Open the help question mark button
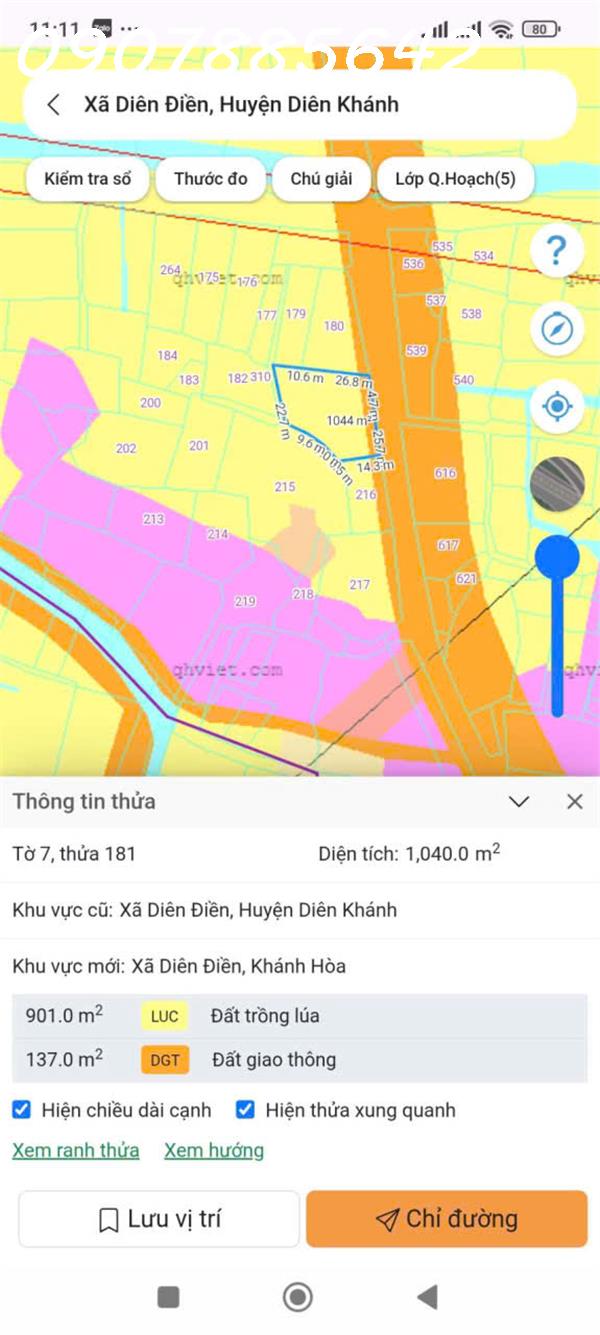The width and height of the screenshot is (600, 1335). 557,251
